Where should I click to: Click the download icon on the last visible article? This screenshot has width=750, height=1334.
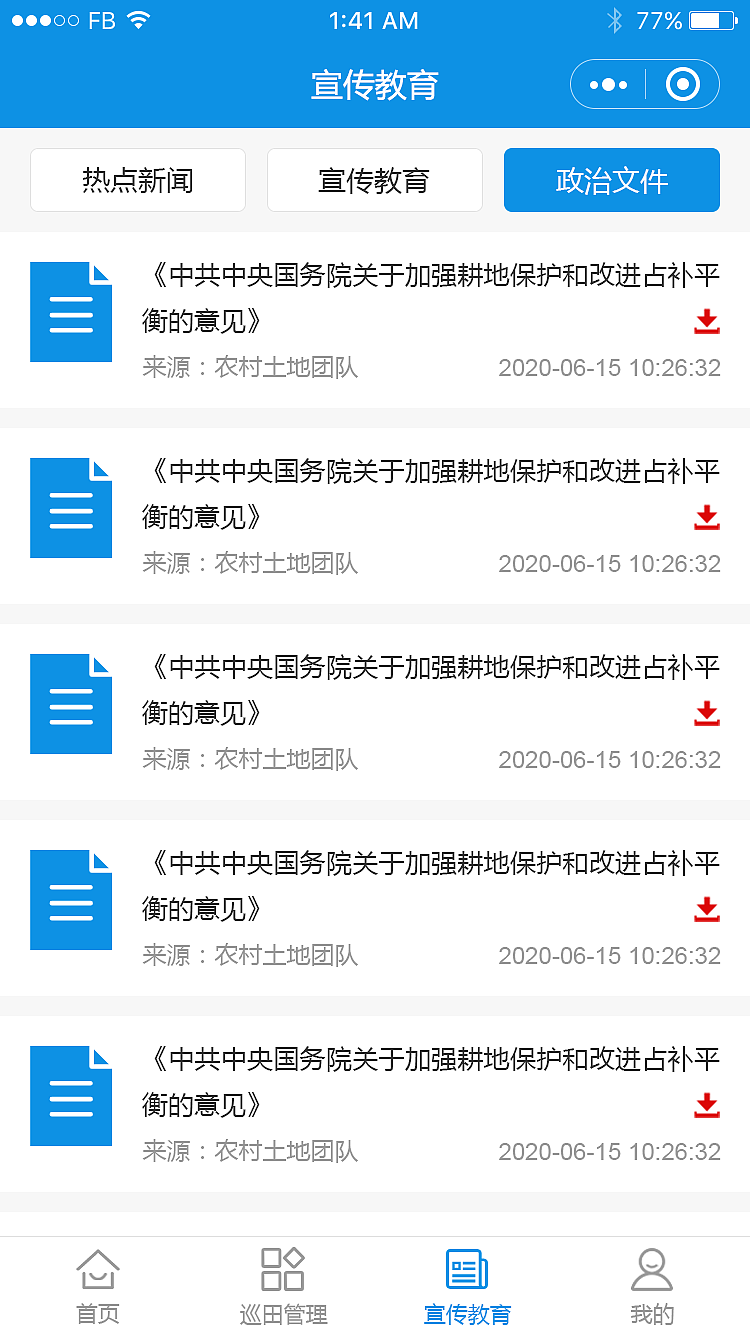pos(707,1106)
